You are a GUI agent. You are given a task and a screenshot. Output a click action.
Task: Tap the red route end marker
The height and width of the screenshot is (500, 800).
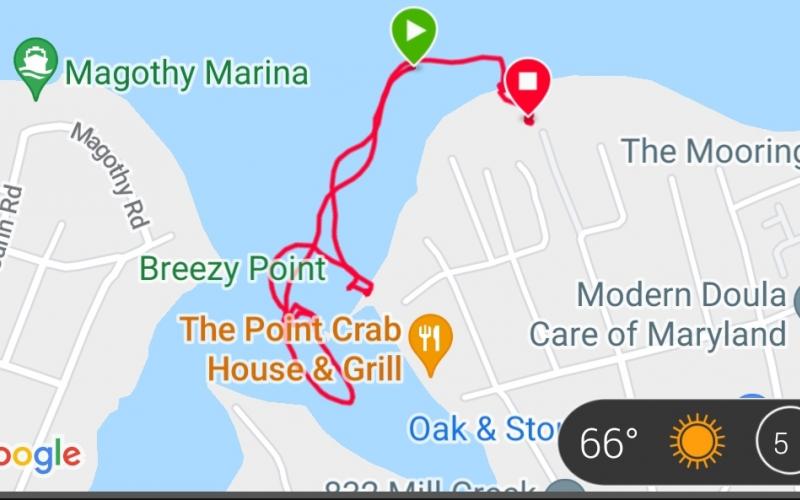(527, 83)
